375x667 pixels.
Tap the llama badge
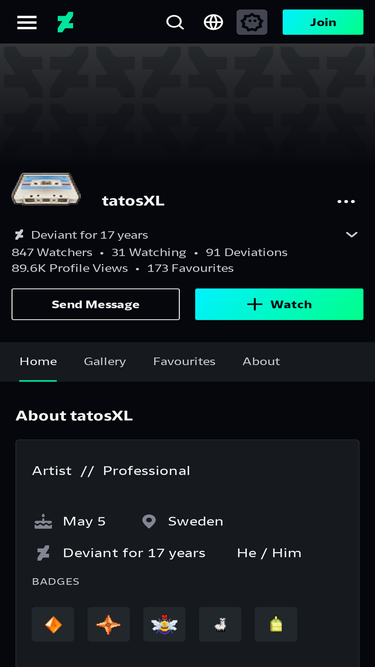click(x=220, y=624)
